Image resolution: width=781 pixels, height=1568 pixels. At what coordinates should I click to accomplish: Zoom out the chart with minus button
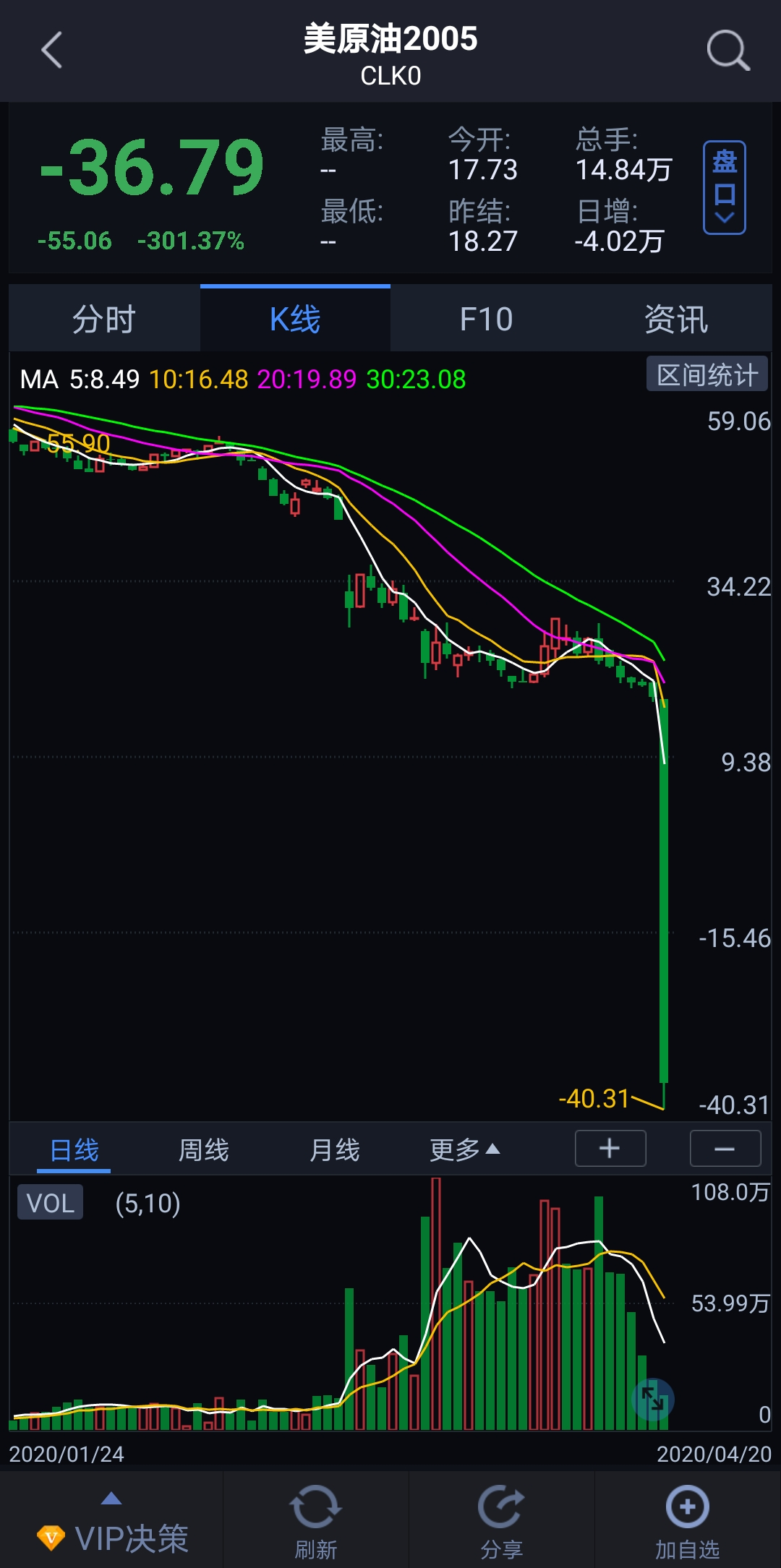click(725, 1148)
